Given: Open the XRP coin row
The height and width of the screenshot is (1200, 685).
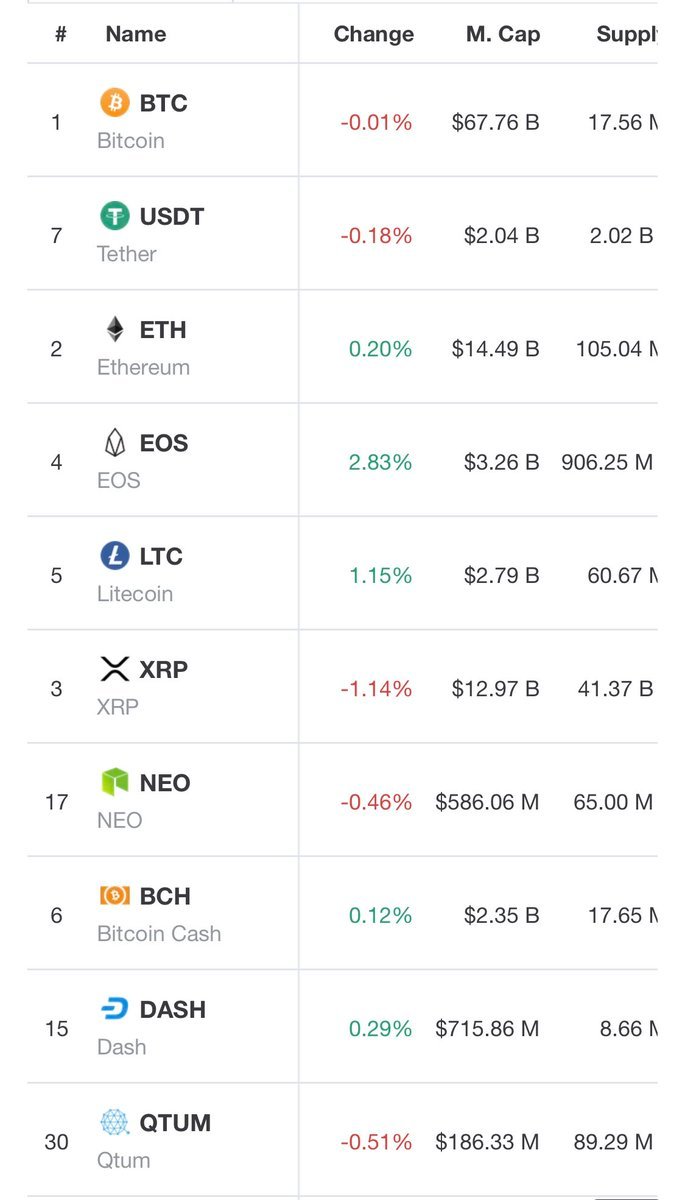Looking at the screenshot, I should pos(342,687).
